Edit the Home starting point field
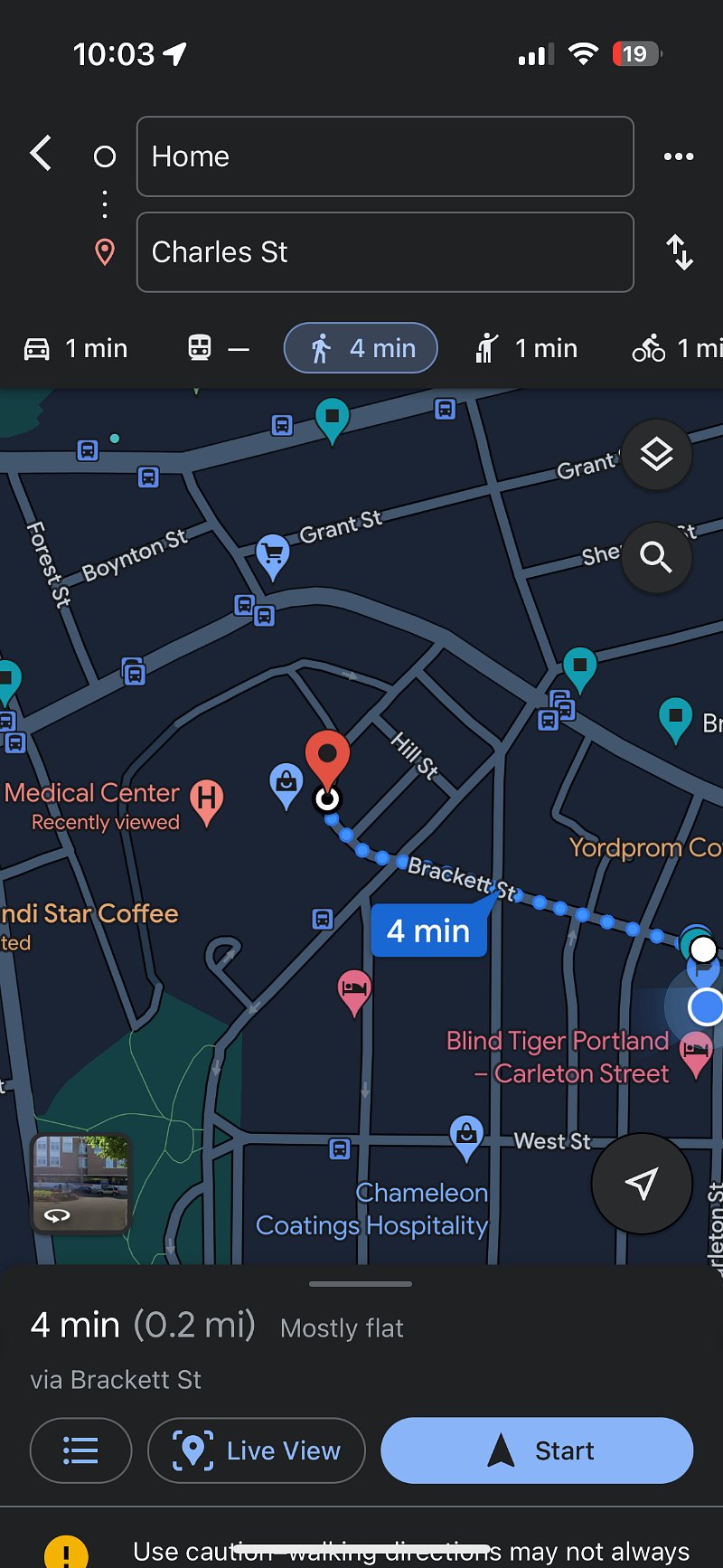The height and width of the screenshot is (1568, 723). 385,156
